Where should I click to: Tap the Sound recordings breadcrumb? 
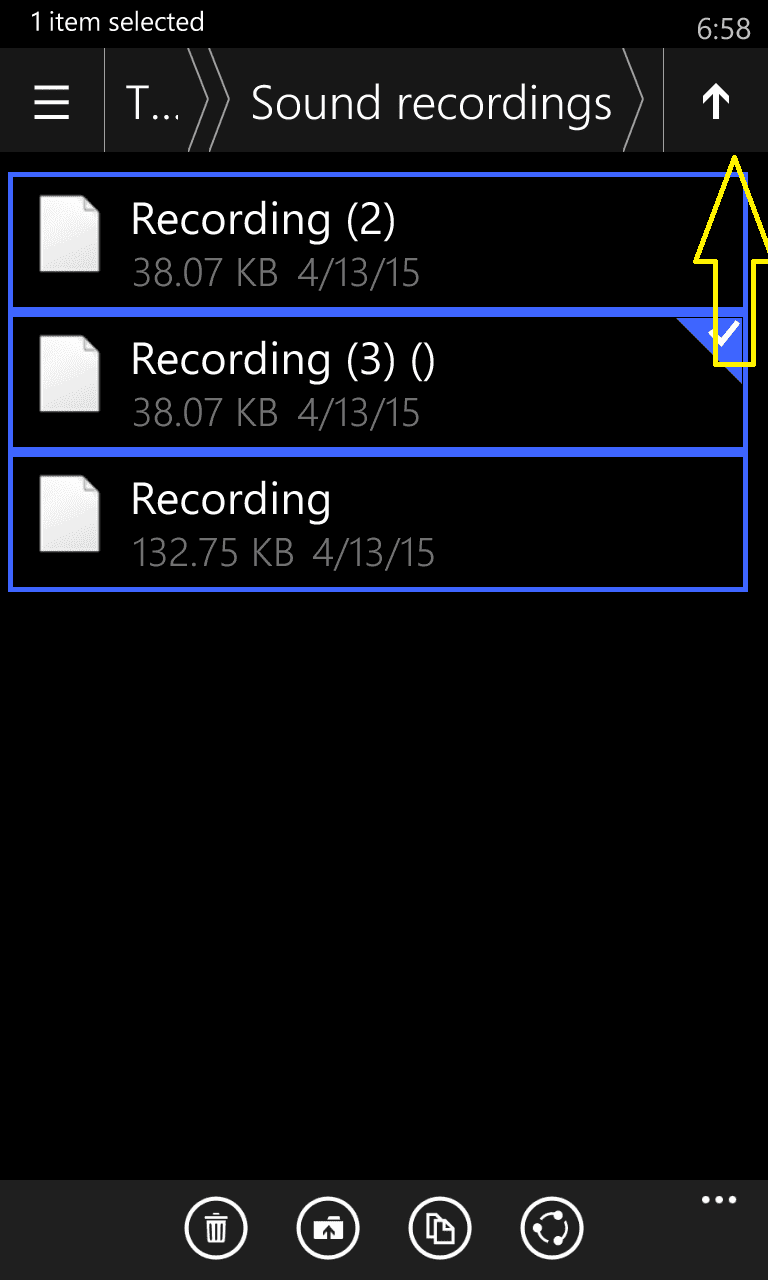tap(431, 102)
